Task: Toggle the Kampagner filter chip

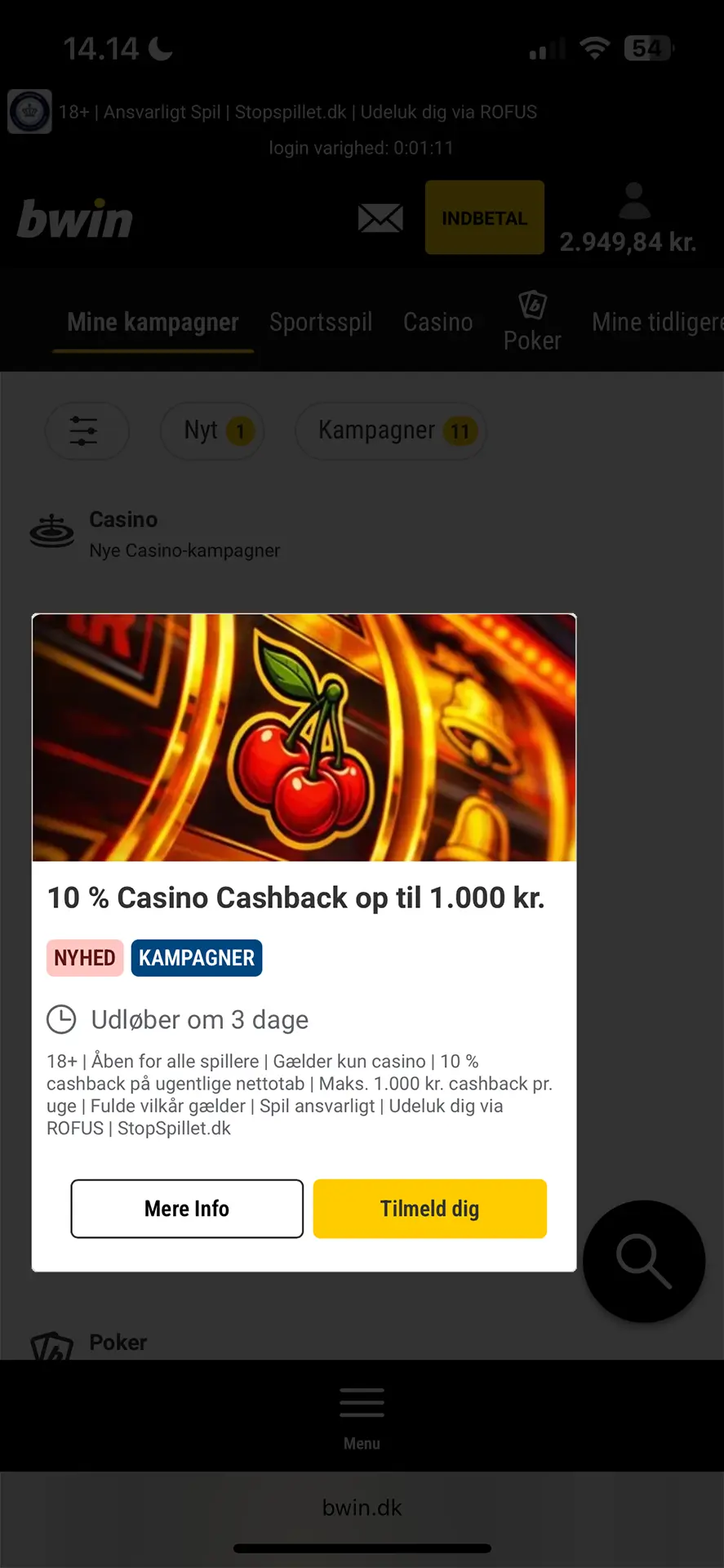Action: pos(390,430)
